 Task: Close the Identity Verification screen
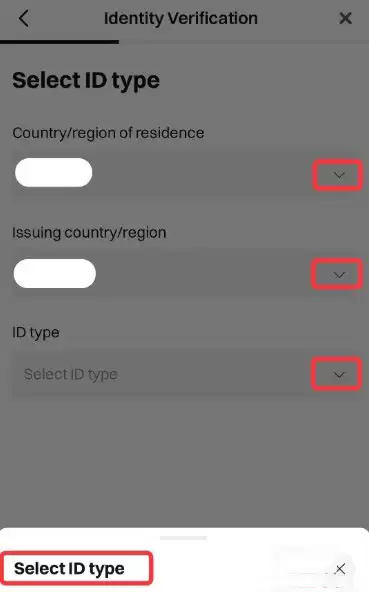[345, 18]
